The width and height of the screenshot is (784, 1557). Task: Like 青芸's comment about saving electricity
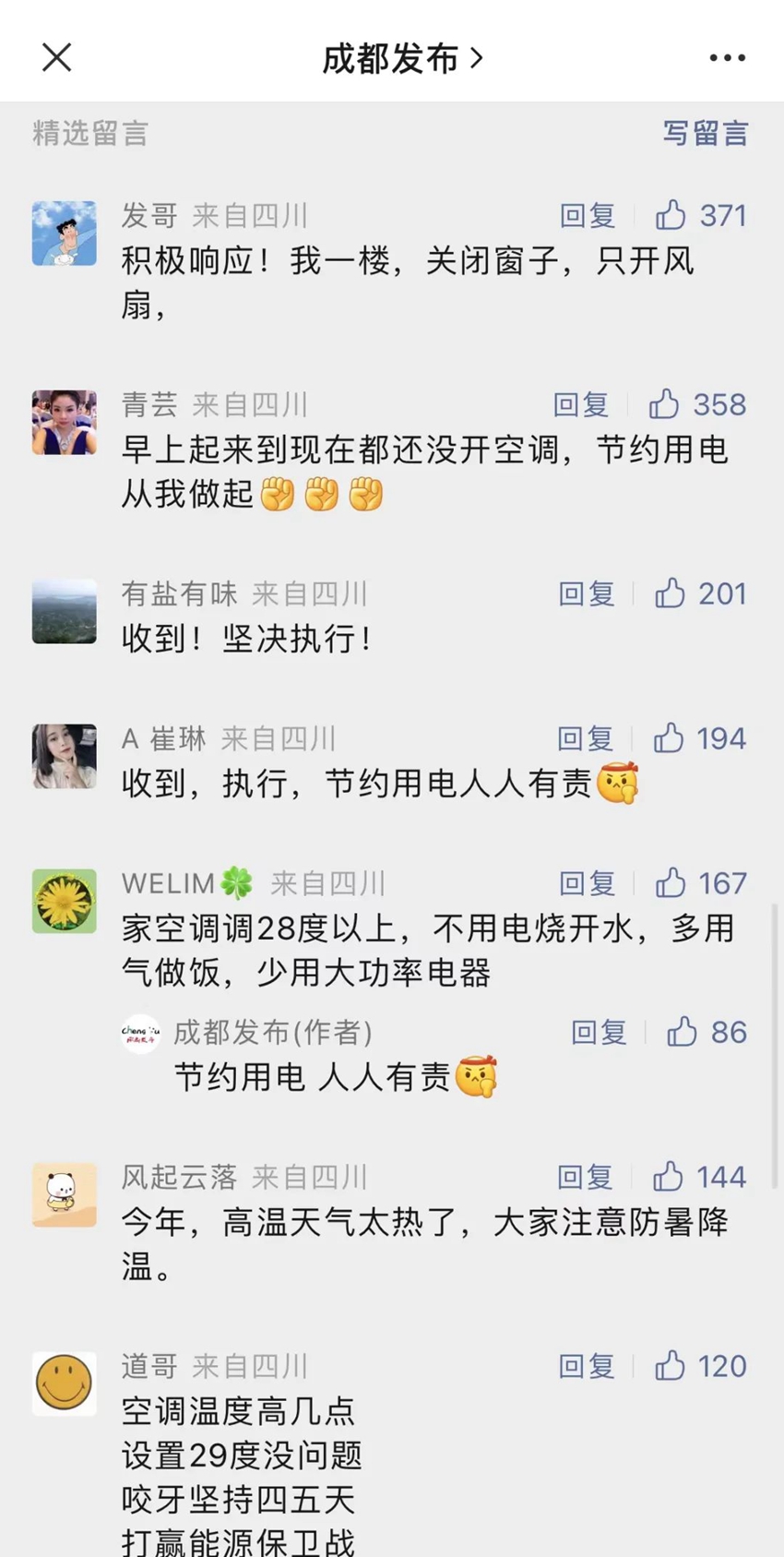tap(664, 405)
